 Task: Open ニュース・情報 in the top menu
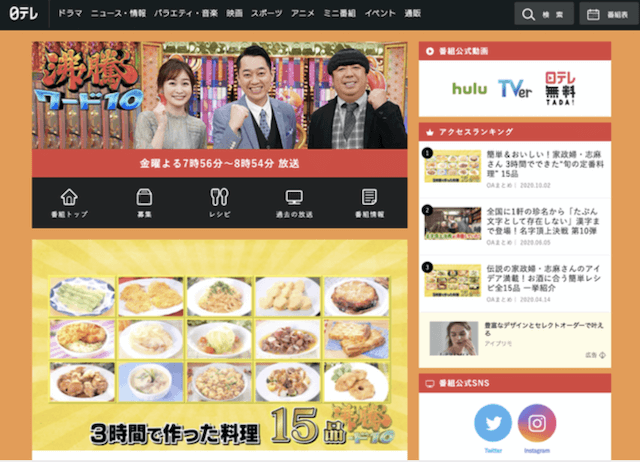pos(117,14)
